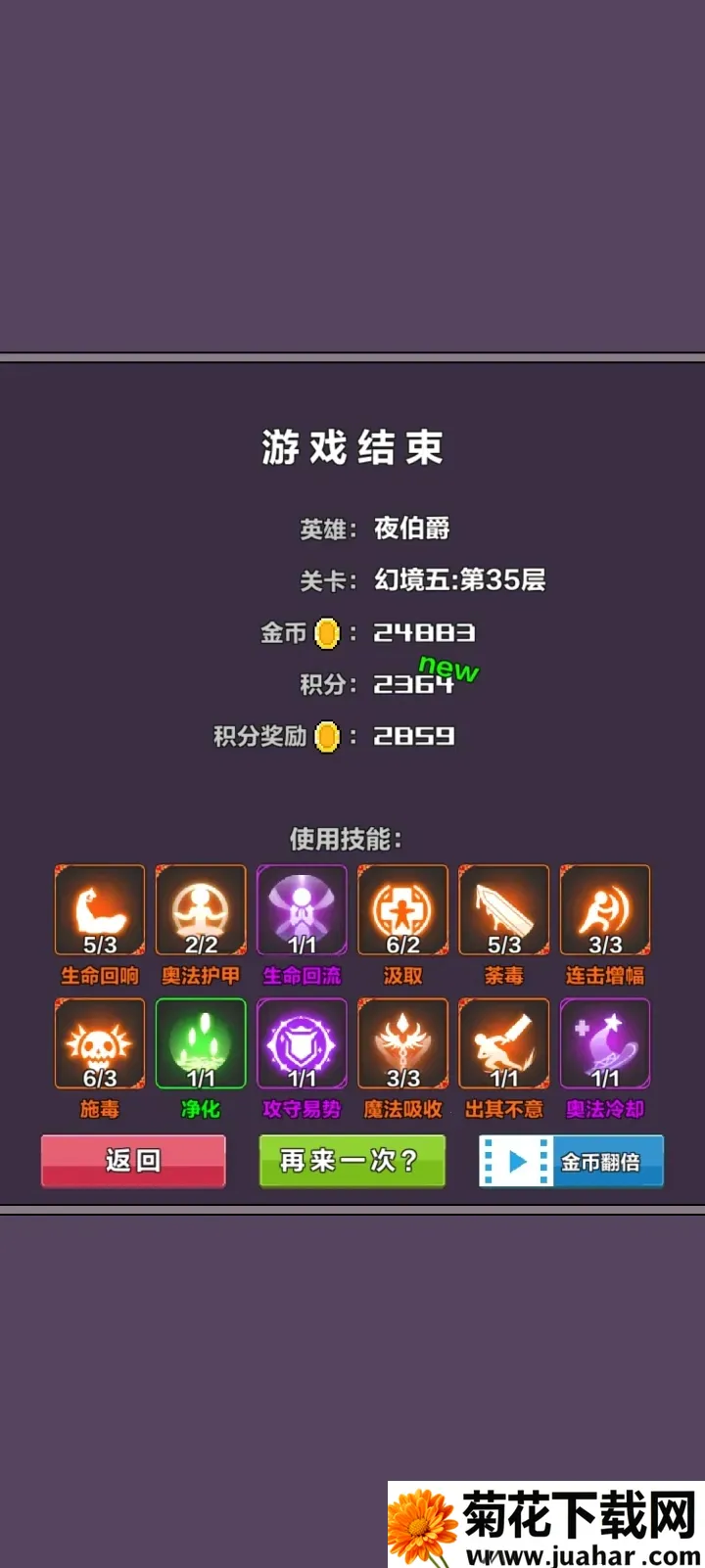This screenshot has width=705, height=1568.
Task: Open the 魔法吸收 skill icon
Action: click(x=402, y=1043)
